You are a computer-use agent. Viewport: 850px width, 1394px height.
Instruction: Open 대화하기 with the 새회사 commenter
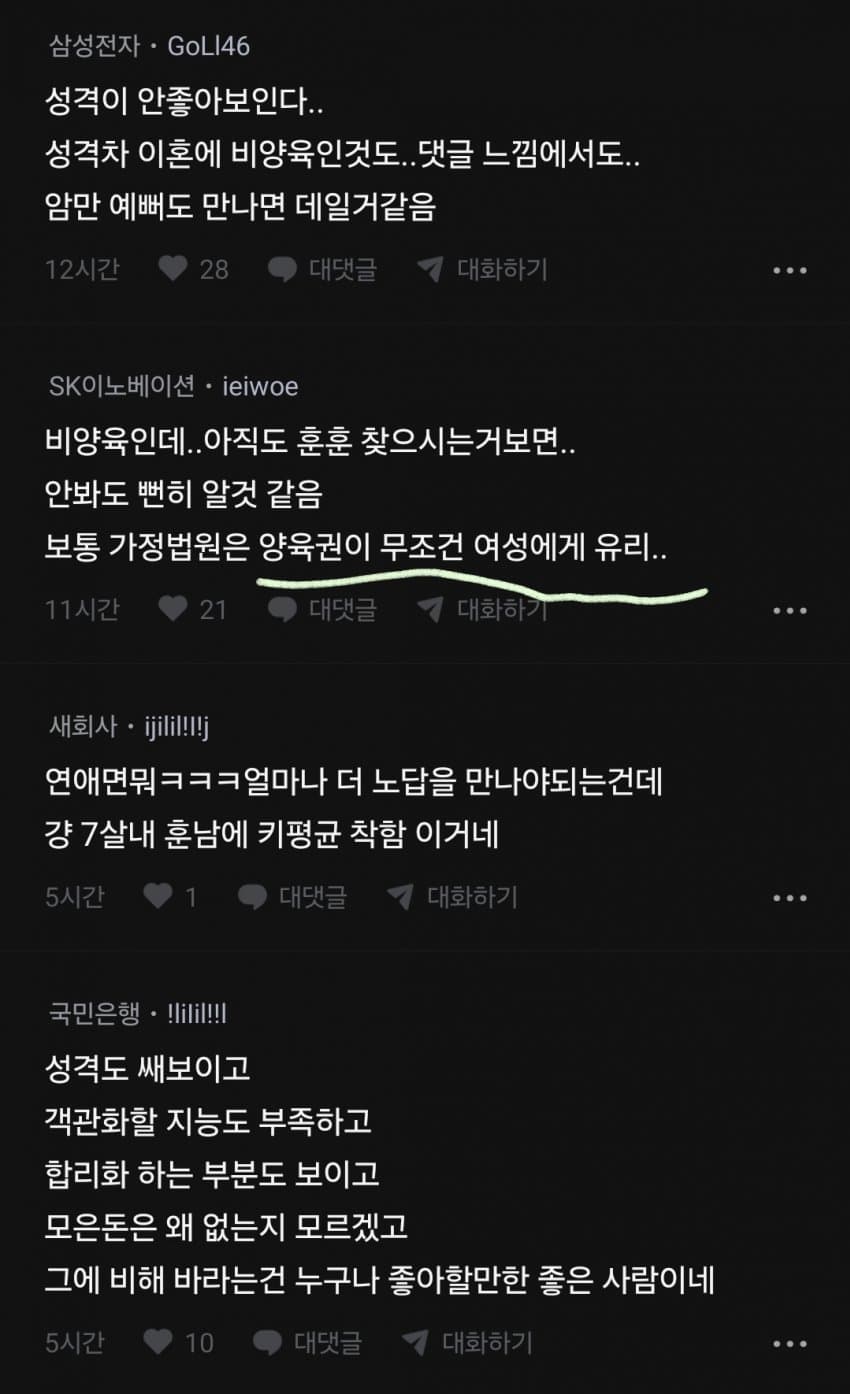[x=452, y=897]
